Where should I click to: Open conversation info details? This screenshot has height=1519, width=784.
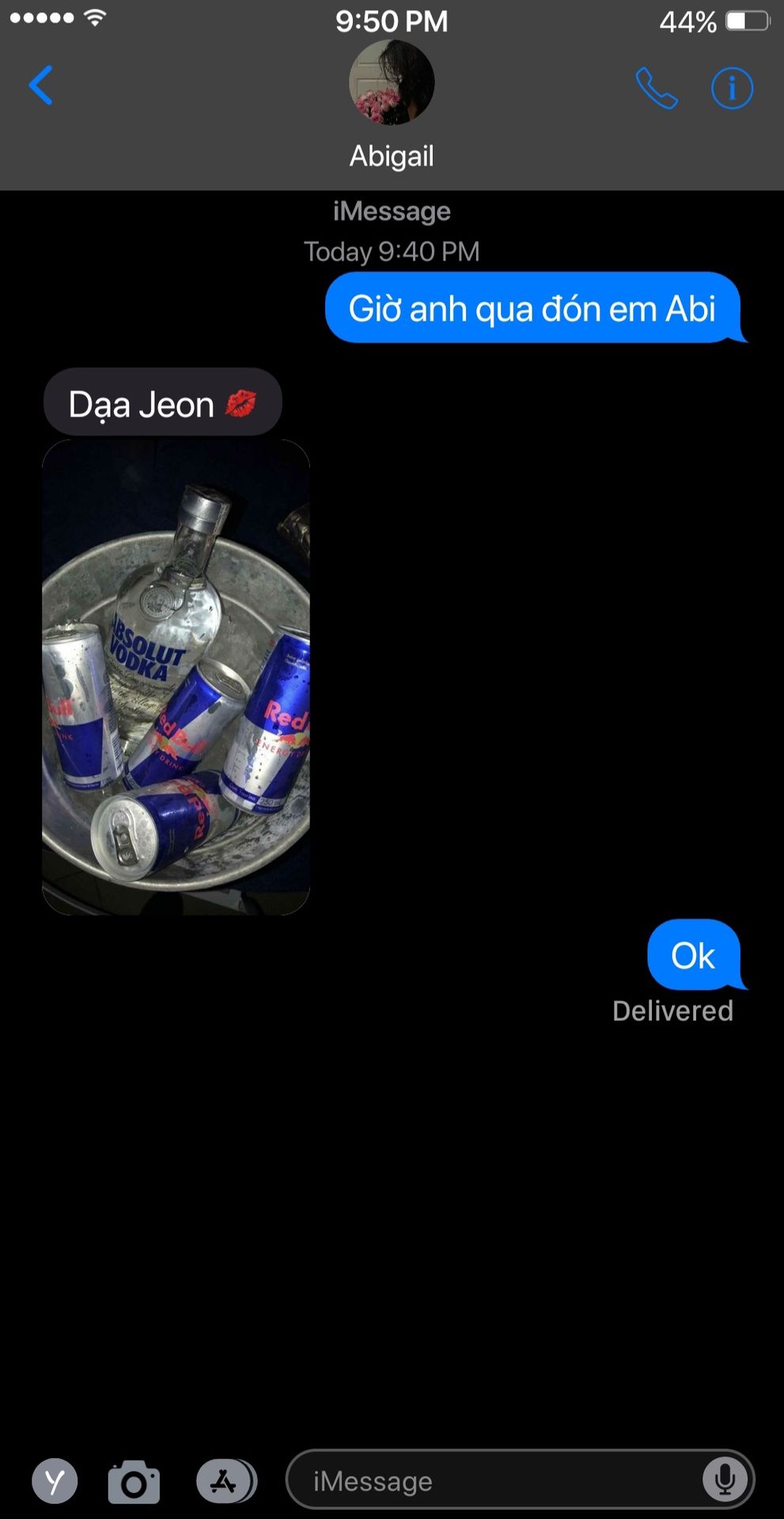pos(732,88)
